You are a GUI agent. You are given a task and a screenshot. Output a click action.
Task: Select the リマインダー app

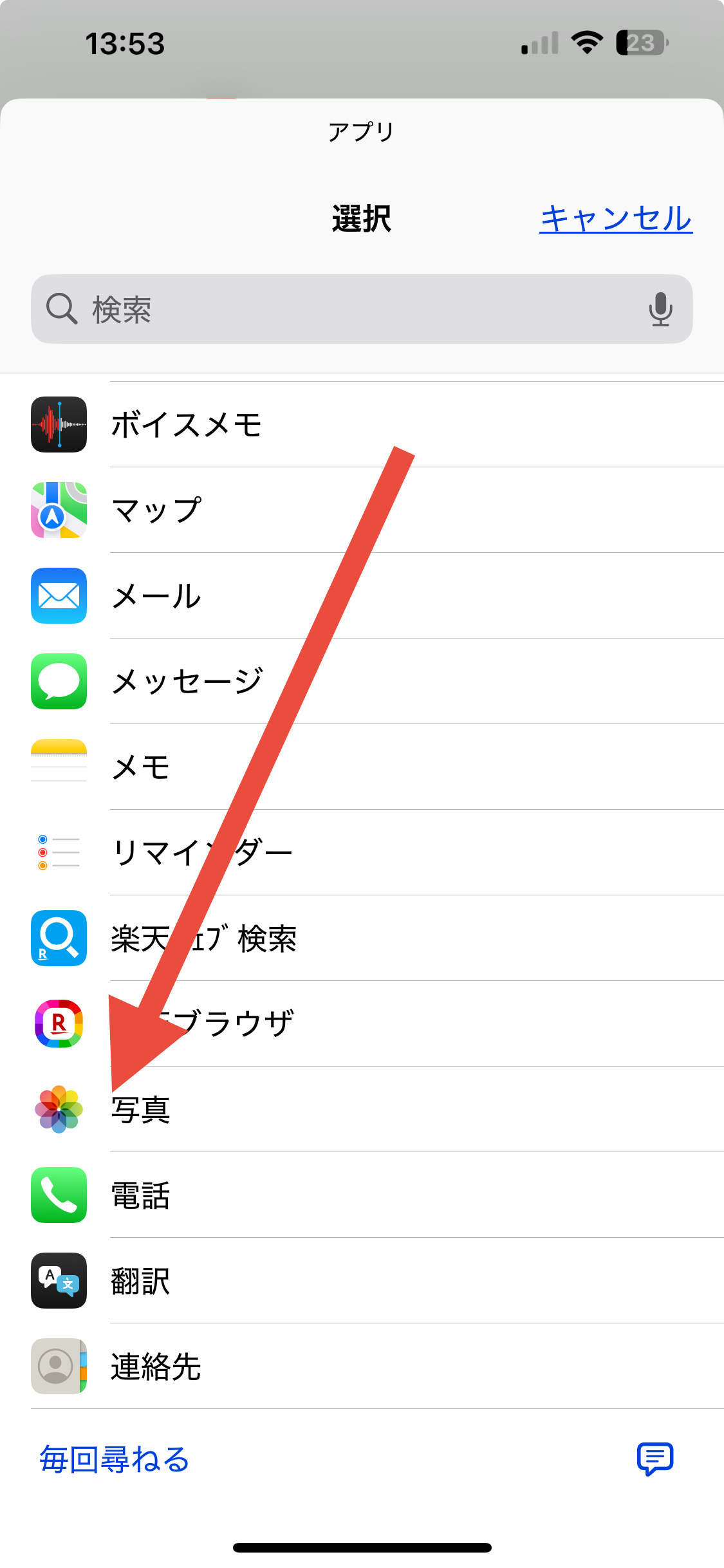point(362,853)
